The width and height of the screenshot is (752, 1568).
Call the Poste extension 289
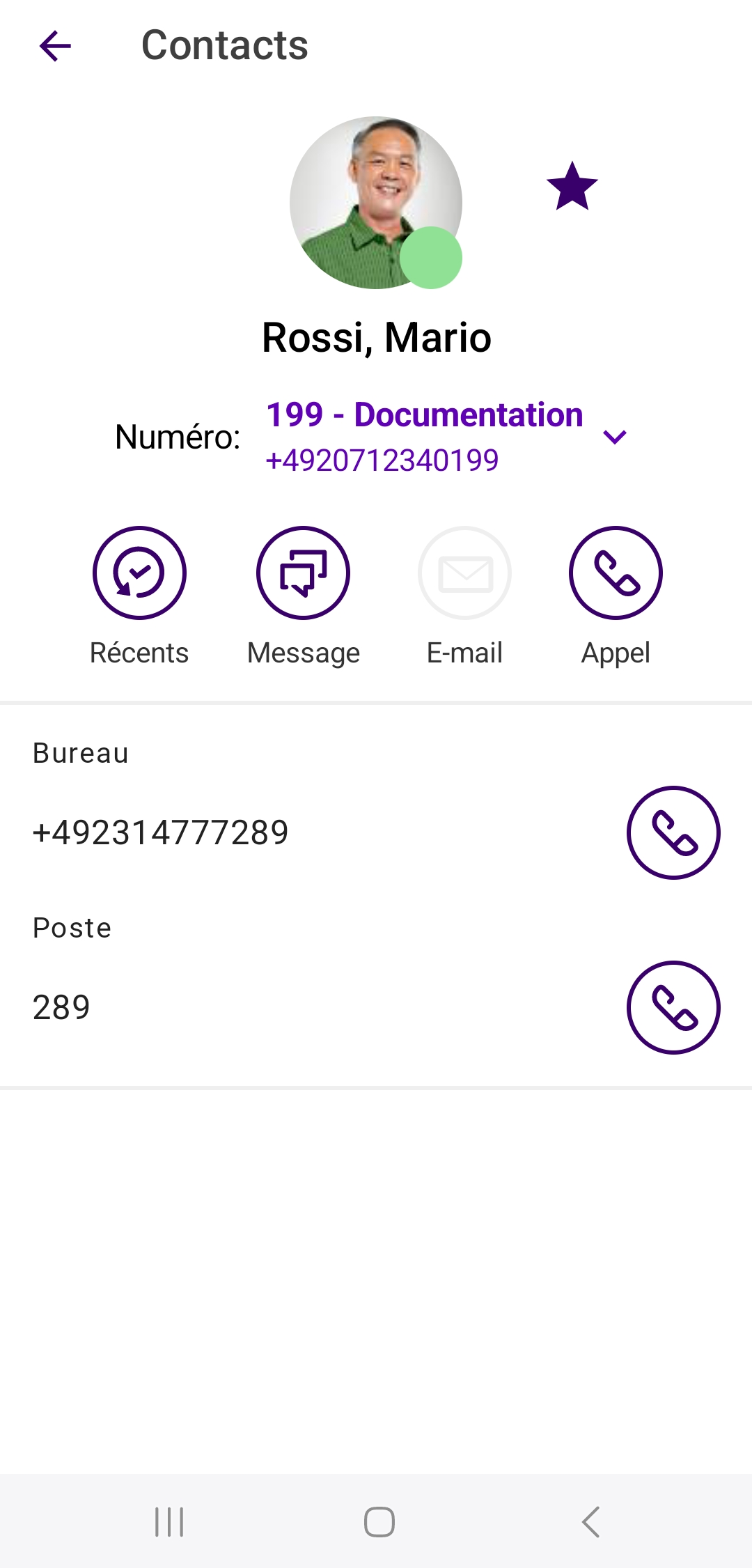(673, 1007)
